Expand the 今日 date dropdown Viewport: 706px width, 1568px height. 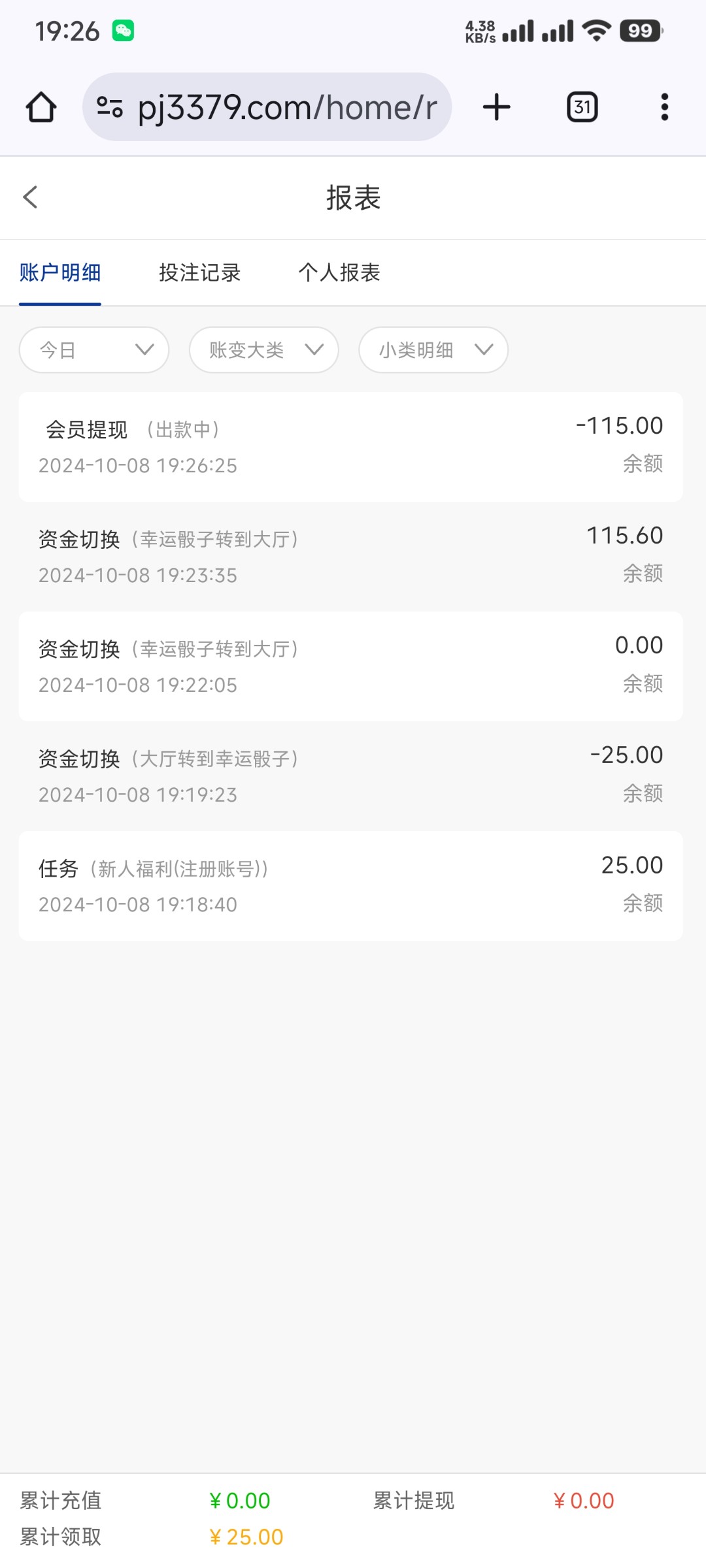tap(94, 350)
